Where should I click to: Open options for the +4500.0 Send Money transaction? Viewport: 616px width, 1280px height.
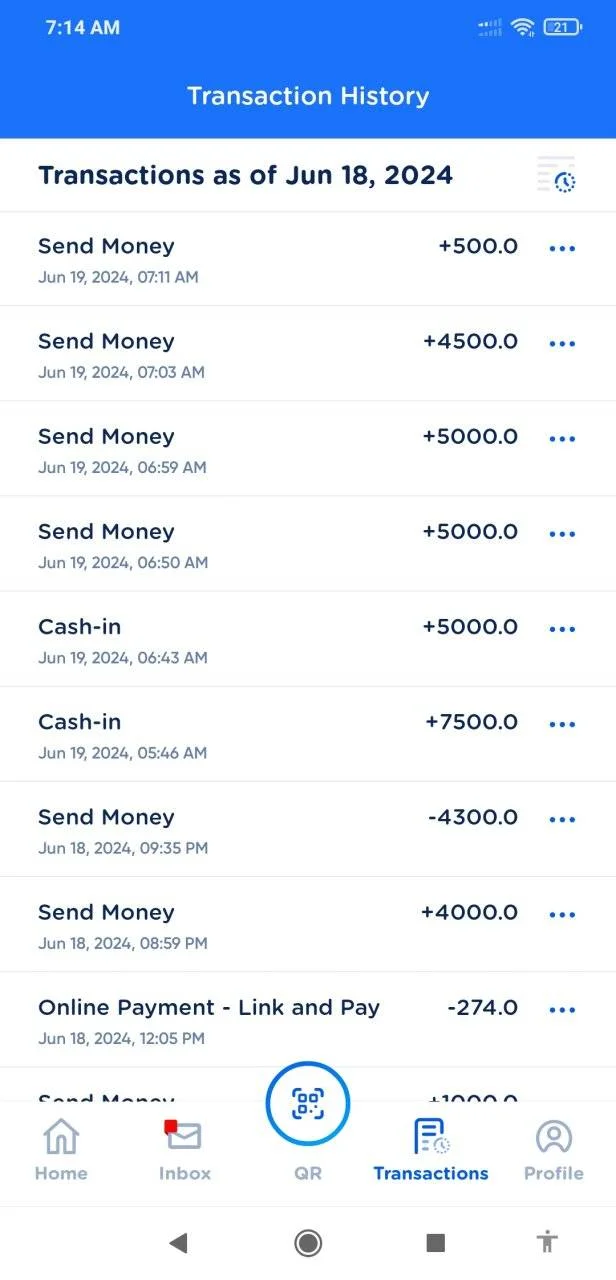(562, 344)
